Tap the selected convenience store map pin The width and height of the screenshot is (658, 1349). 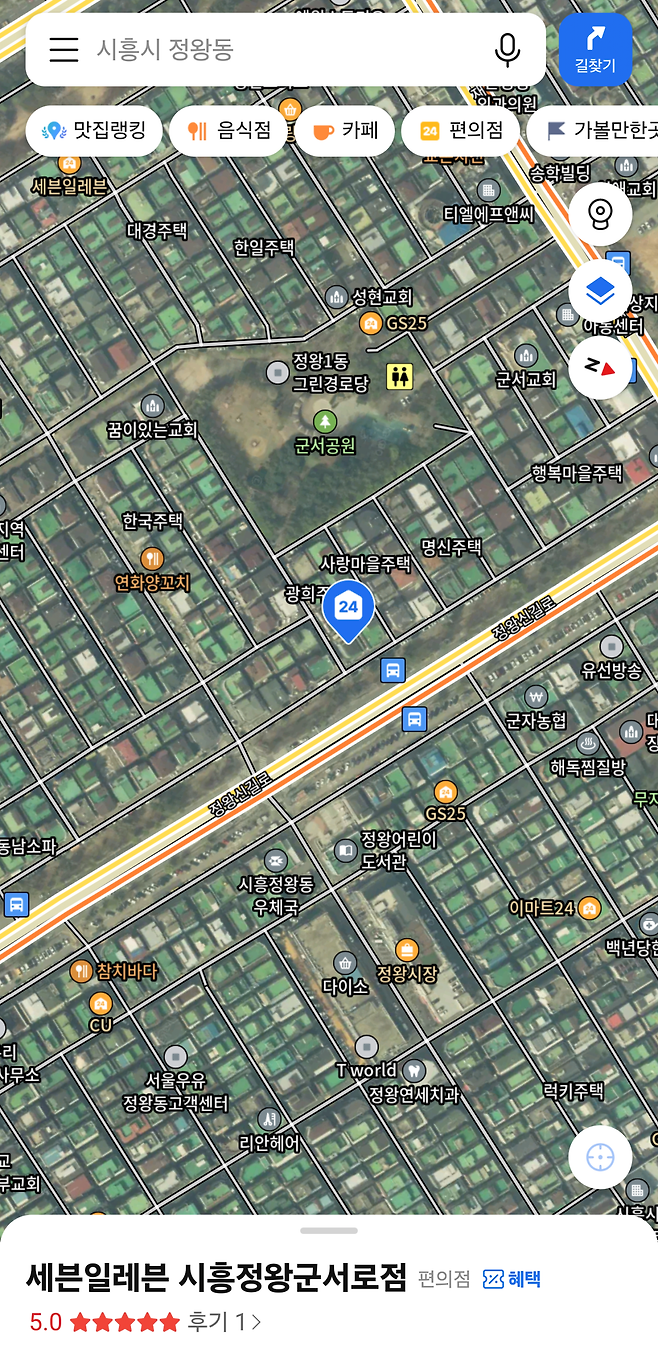coord(348,609)
